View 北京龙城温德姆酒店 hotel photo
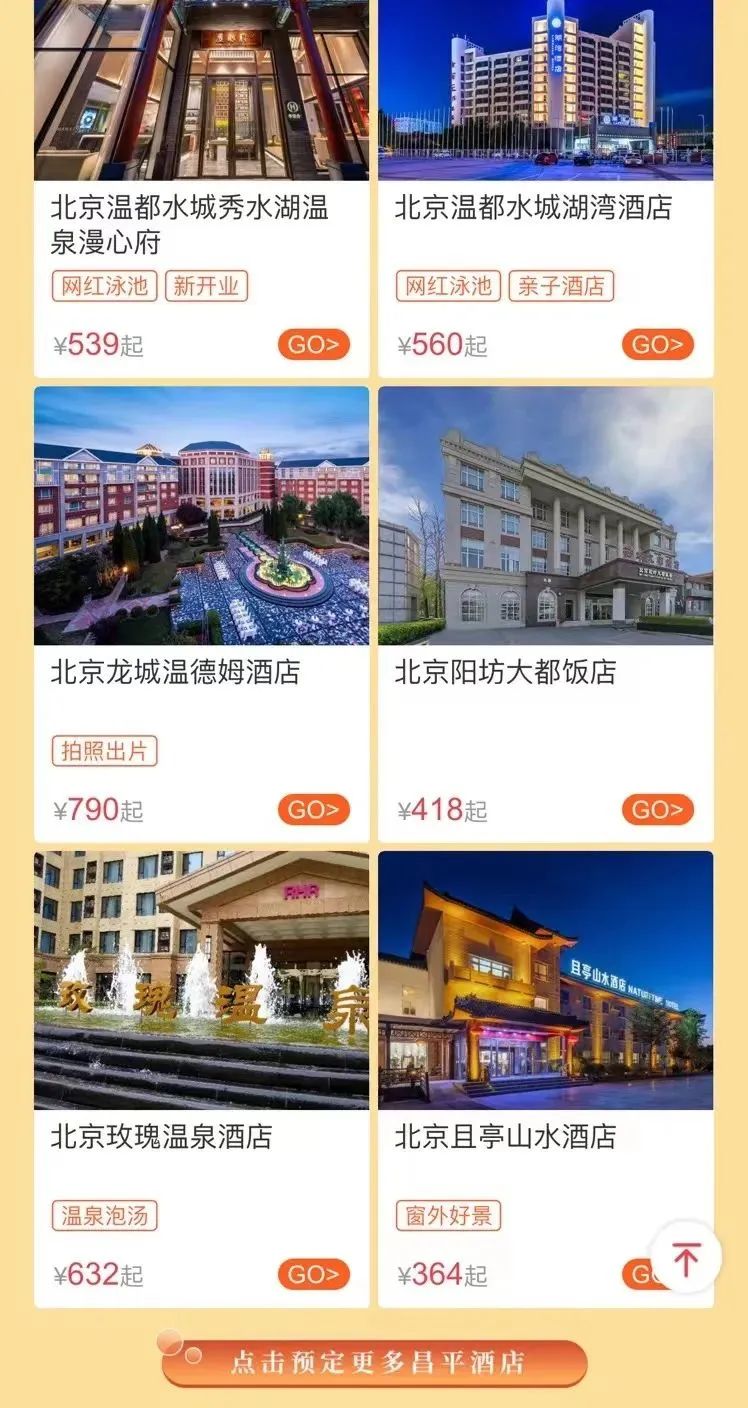This screenshot has height=1408, width=748. [x=201, y=516]
